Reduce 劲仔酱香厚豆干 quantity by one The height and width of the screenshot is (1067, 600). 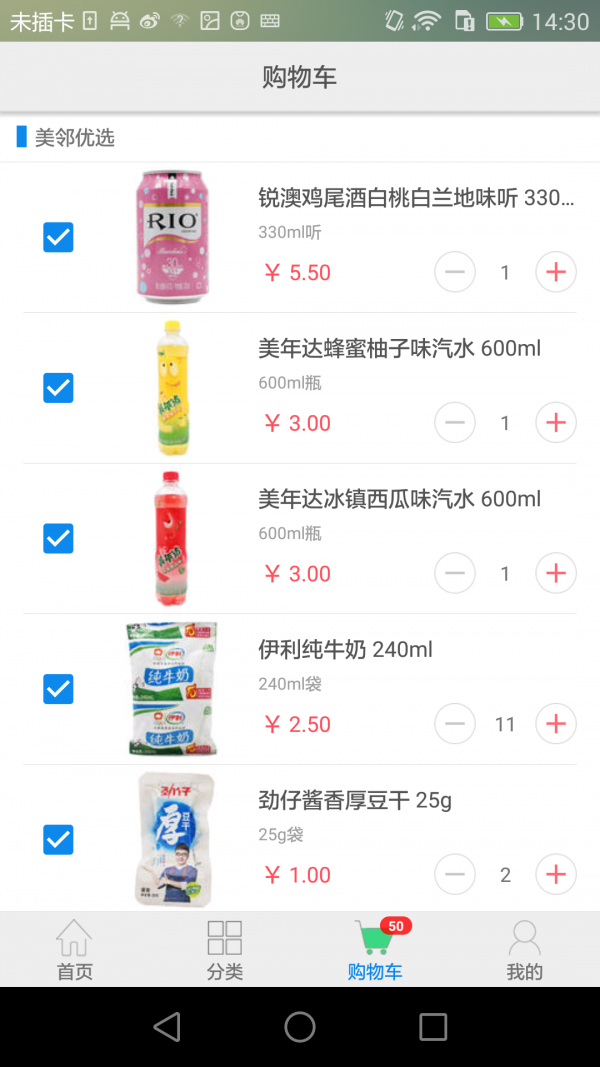click(x=455, y=875)
